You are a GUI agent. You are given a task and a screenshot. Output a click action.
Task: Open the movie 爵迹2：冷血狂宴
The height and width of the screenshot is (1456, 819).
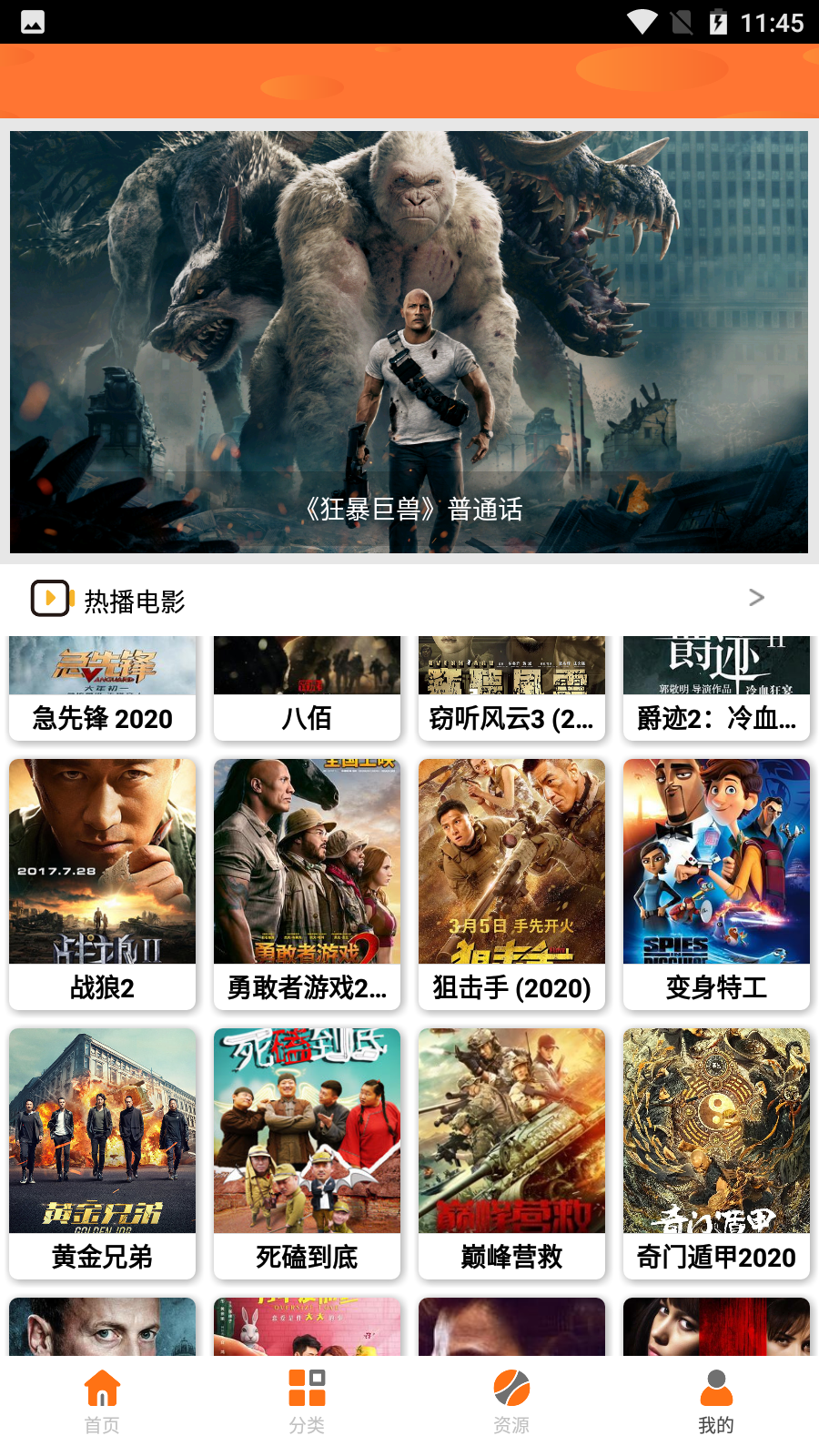(x=716, y=689)
